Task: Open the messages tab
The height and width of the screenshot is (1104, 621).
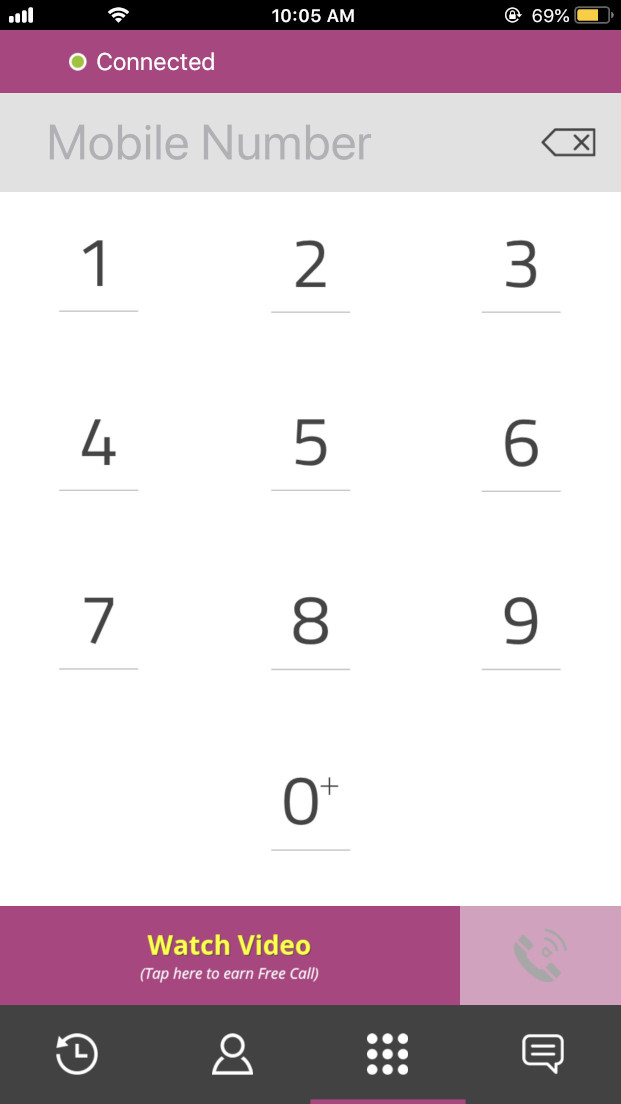Action: point(543,1054)
